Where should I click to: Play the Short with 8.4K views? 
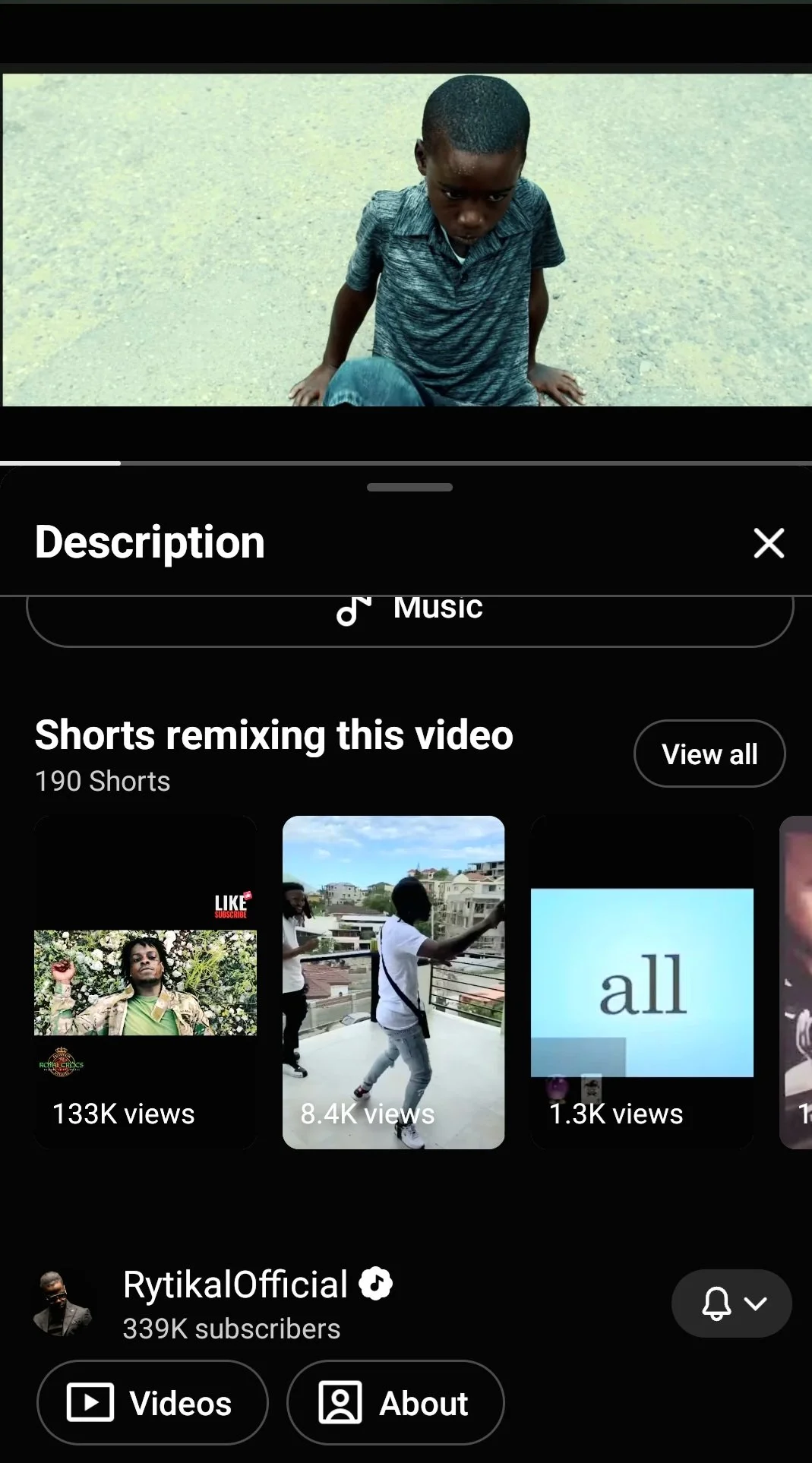point(393,982)
